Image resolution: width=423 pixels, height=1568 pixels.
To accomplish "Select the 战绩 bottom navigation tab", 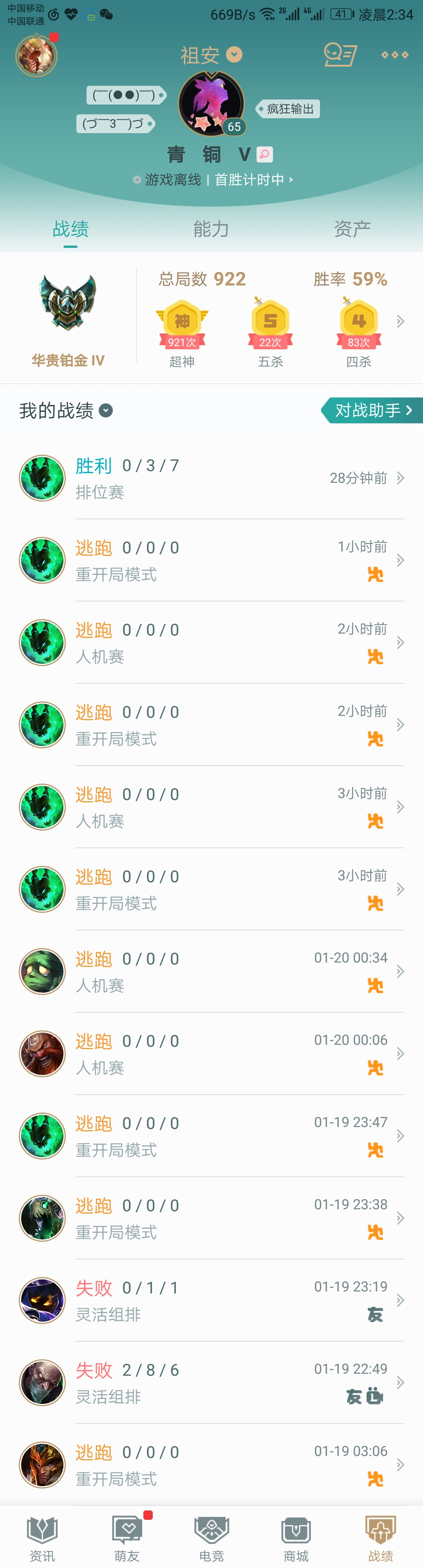I will click(x=380, y=1538).
